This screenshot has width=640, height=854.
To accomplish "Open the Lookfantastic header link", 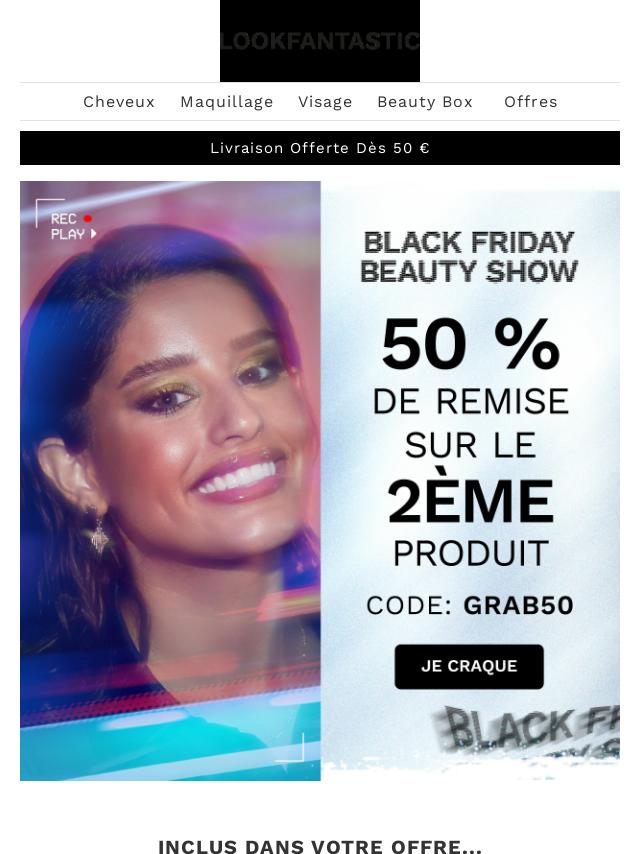I will click(320, 41).
